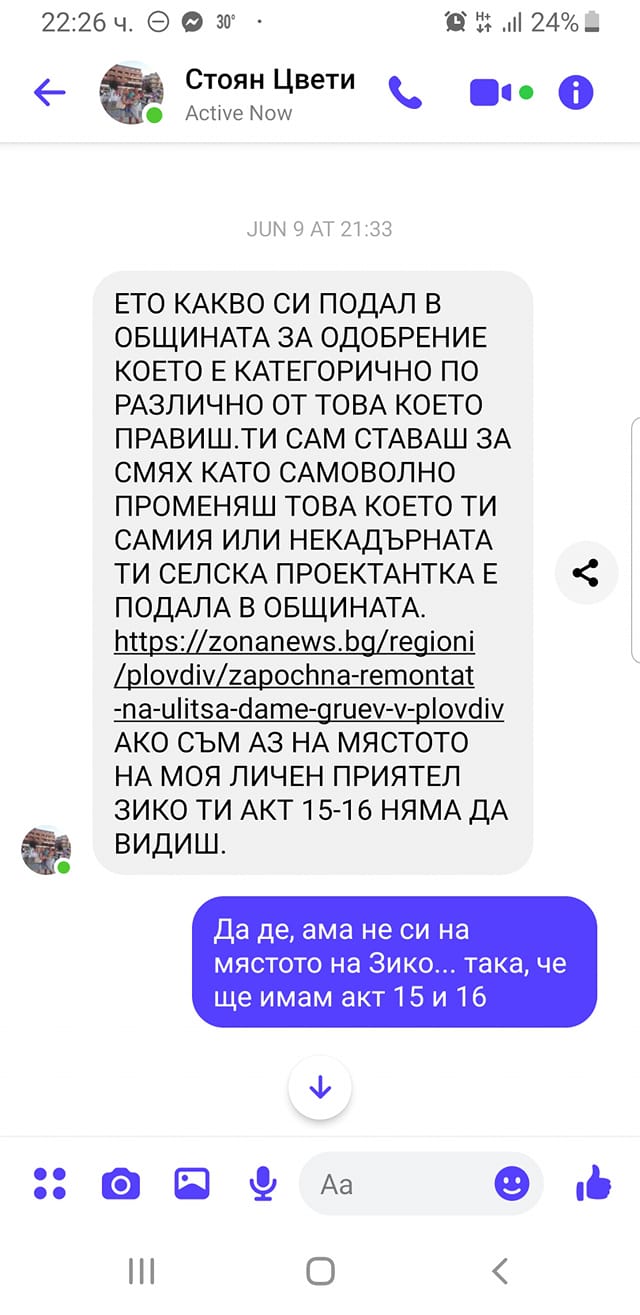Record a voice message with the microphone
The height and width of the screenshot is (1315, 640).
(263, 1184)
